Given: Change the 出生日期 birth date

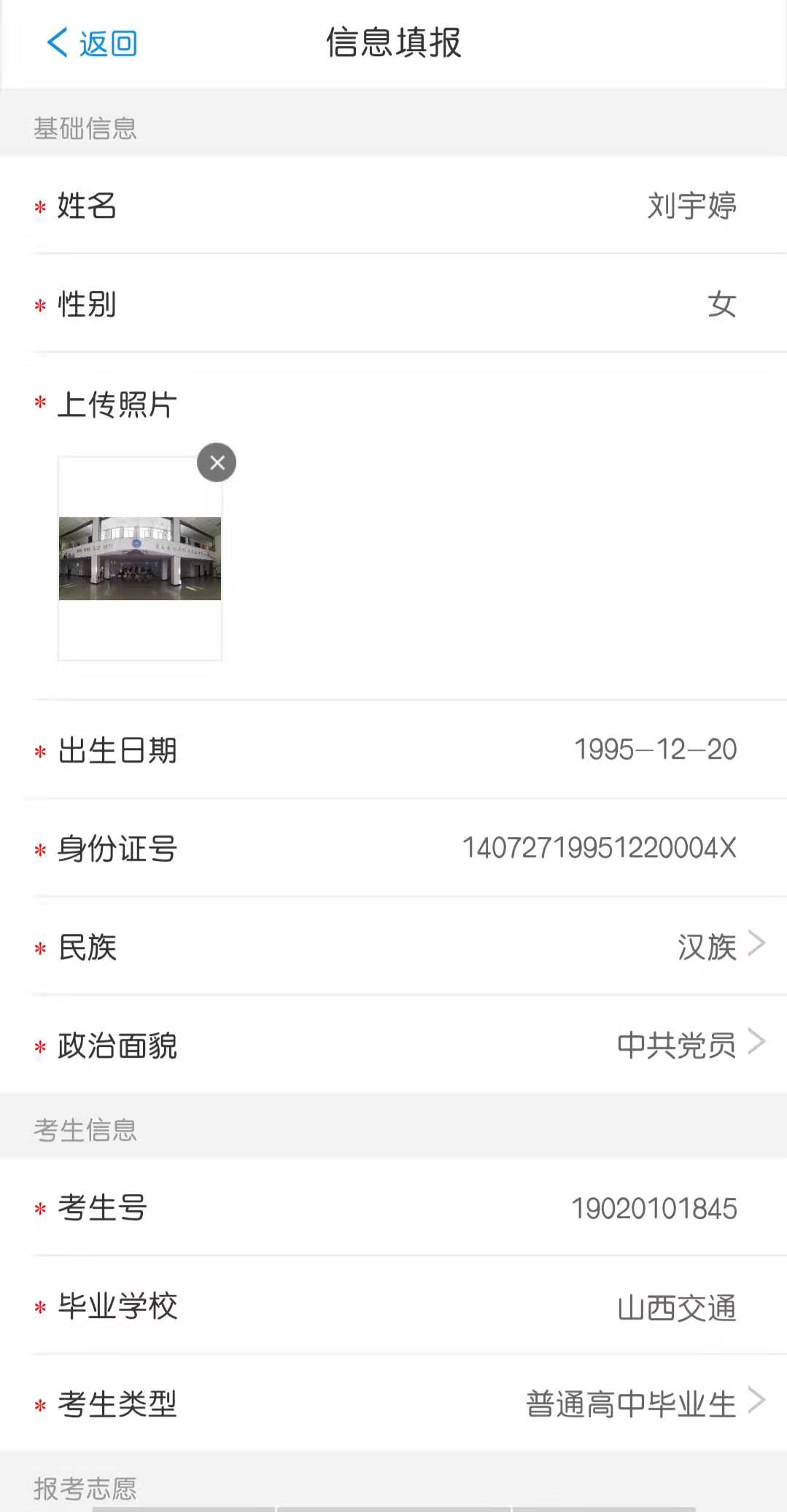Looking at the screenshot, I should 654,750.
